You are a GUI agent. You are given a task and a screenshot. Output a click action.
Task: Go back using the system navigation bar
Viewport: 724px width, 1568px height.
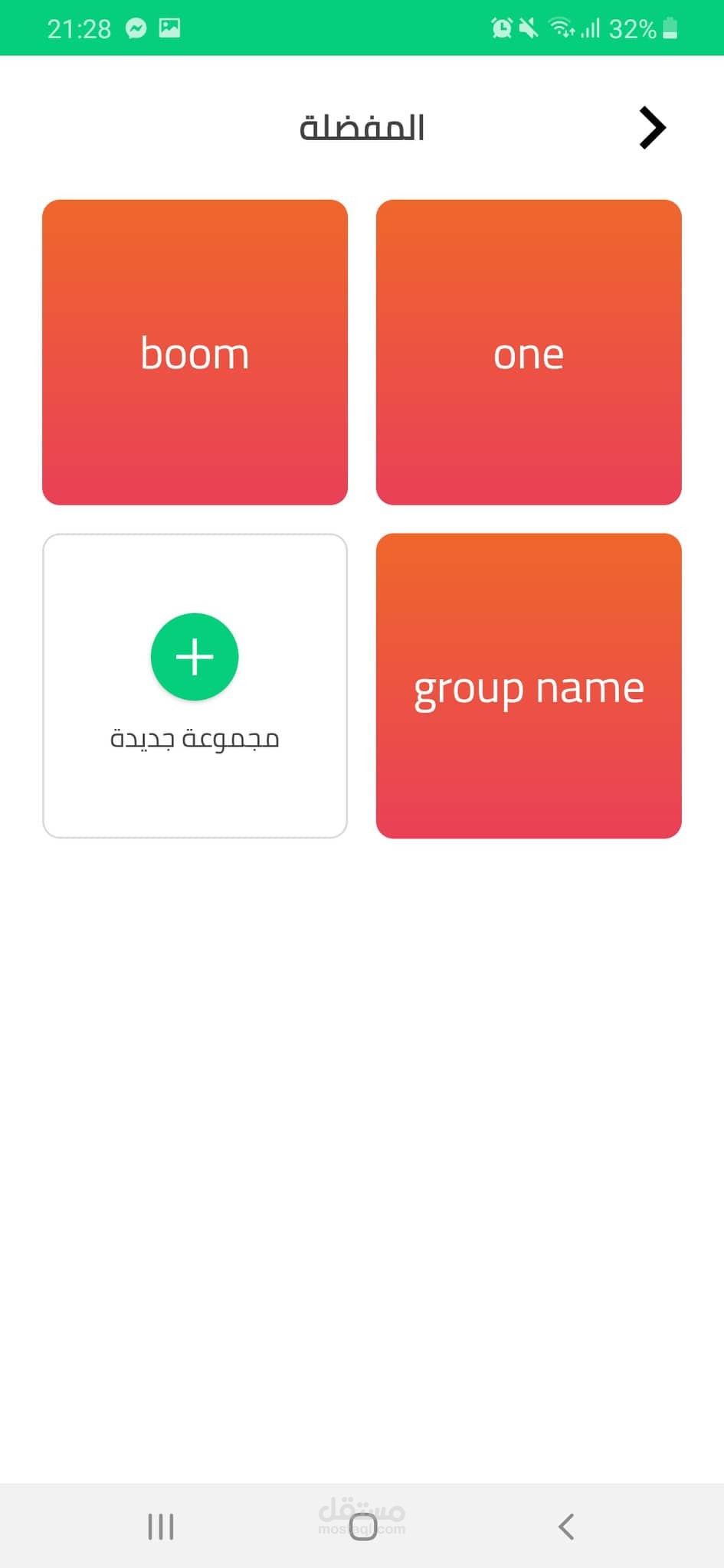[x=566, y=1526]
